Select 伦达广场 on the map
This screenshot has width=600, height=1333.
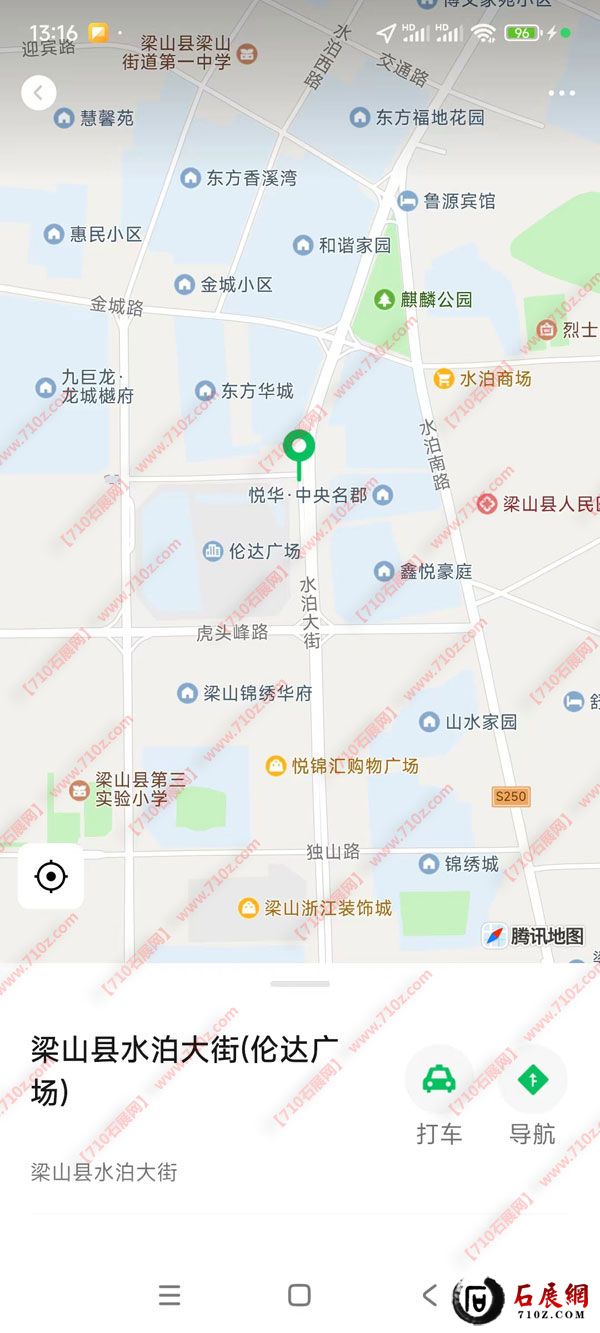(x=252, y=550)
